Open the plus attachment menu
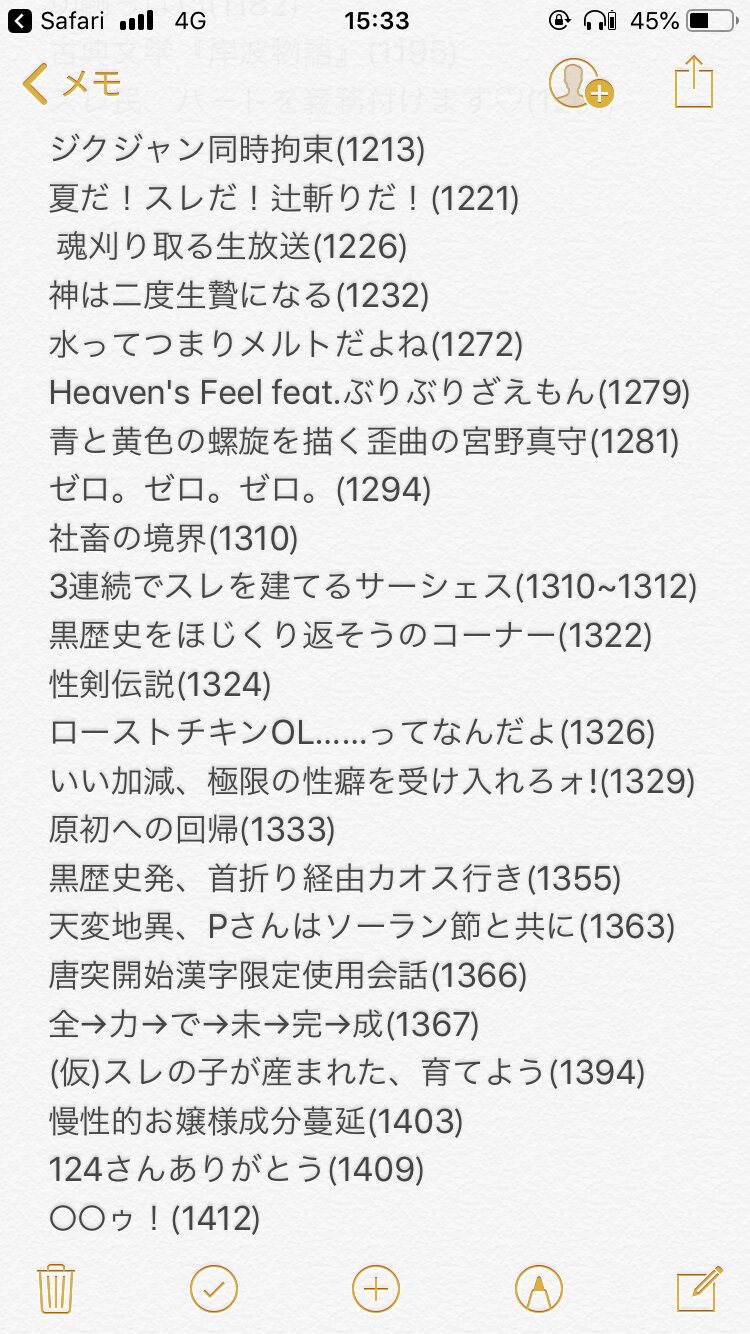Image resolution: width=750 pixels, height=1334 pixels. tap(375, 1288)
